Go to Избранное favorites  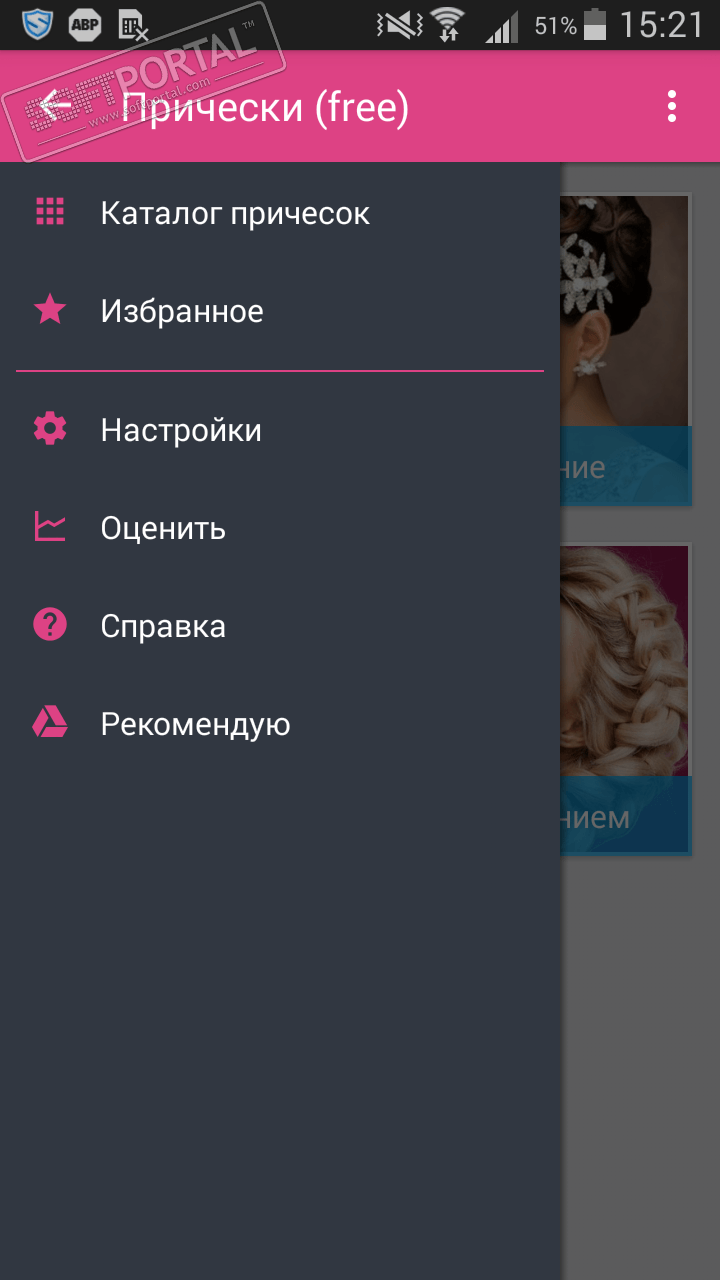181,311
